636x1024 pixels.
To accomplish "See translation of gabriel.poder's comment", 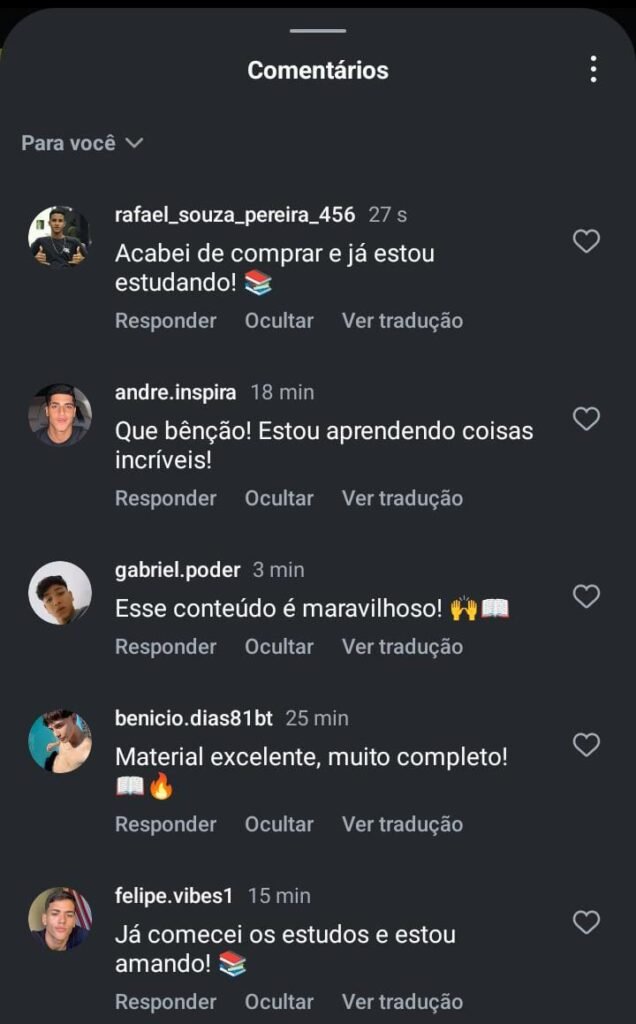I will click(x=402, y=647).
